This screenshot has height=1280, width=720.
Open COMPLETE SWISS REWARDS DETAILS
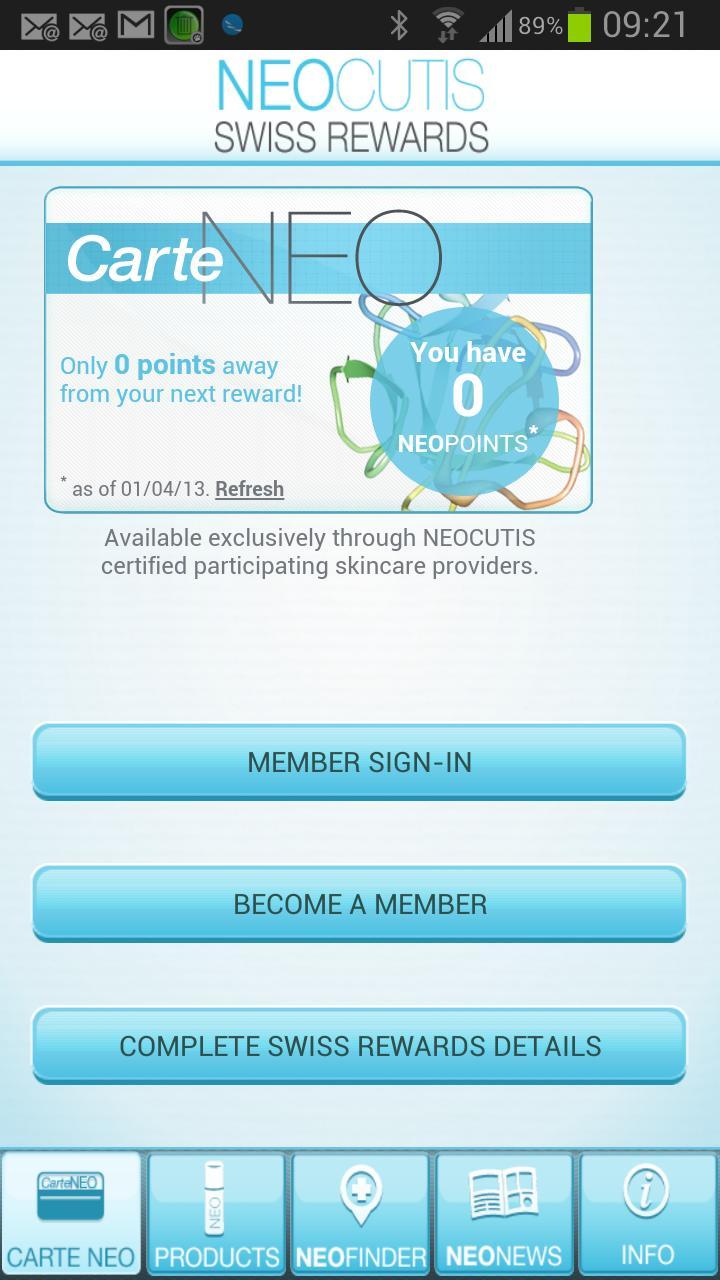(x=360, y=1046)
